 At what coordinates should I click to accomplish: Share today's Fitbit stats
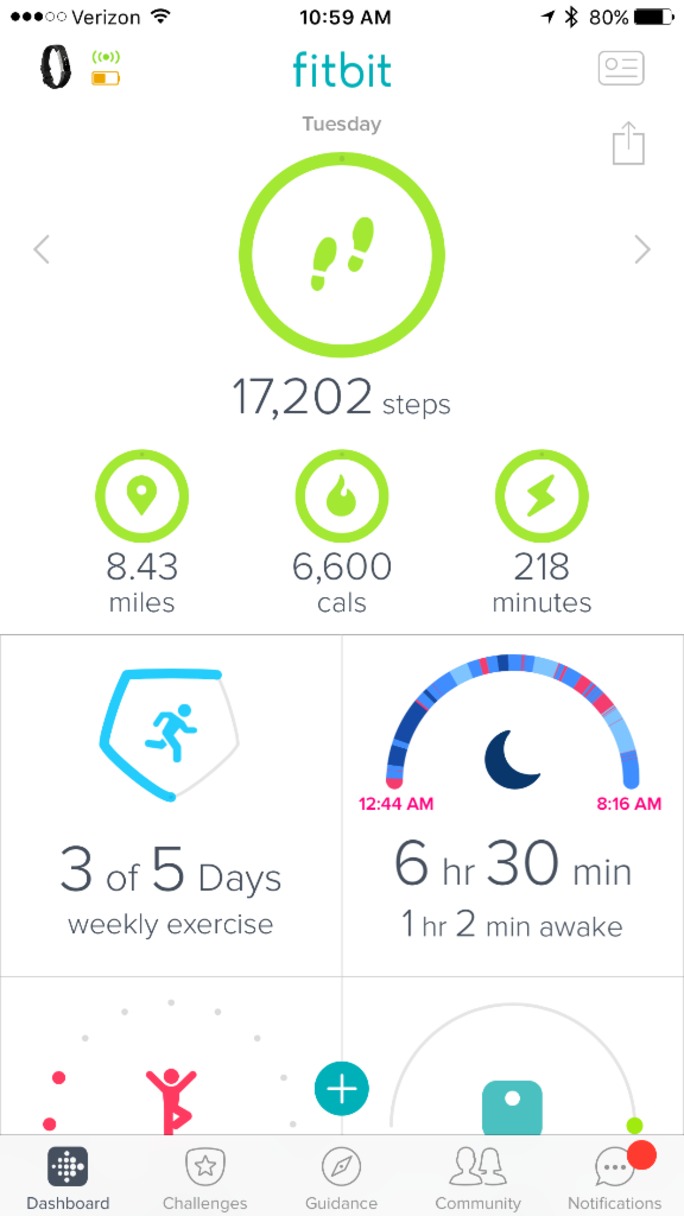coord(628,143)
